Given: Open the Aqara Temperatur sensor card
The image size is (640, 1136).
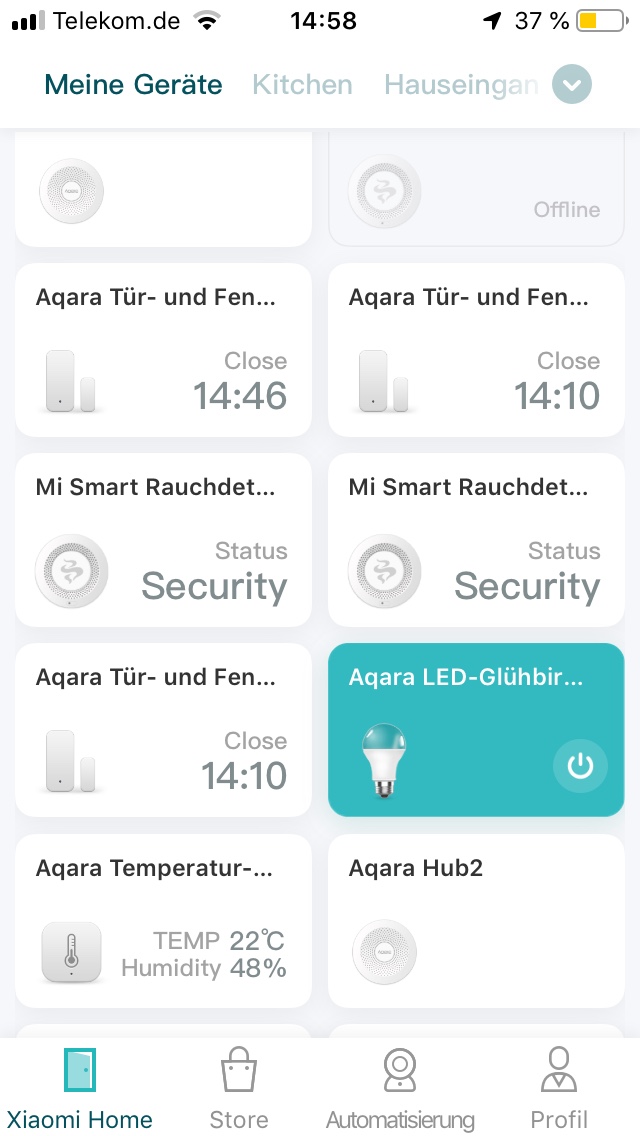Looking at the screenshot, I should [x=163, y=921].
